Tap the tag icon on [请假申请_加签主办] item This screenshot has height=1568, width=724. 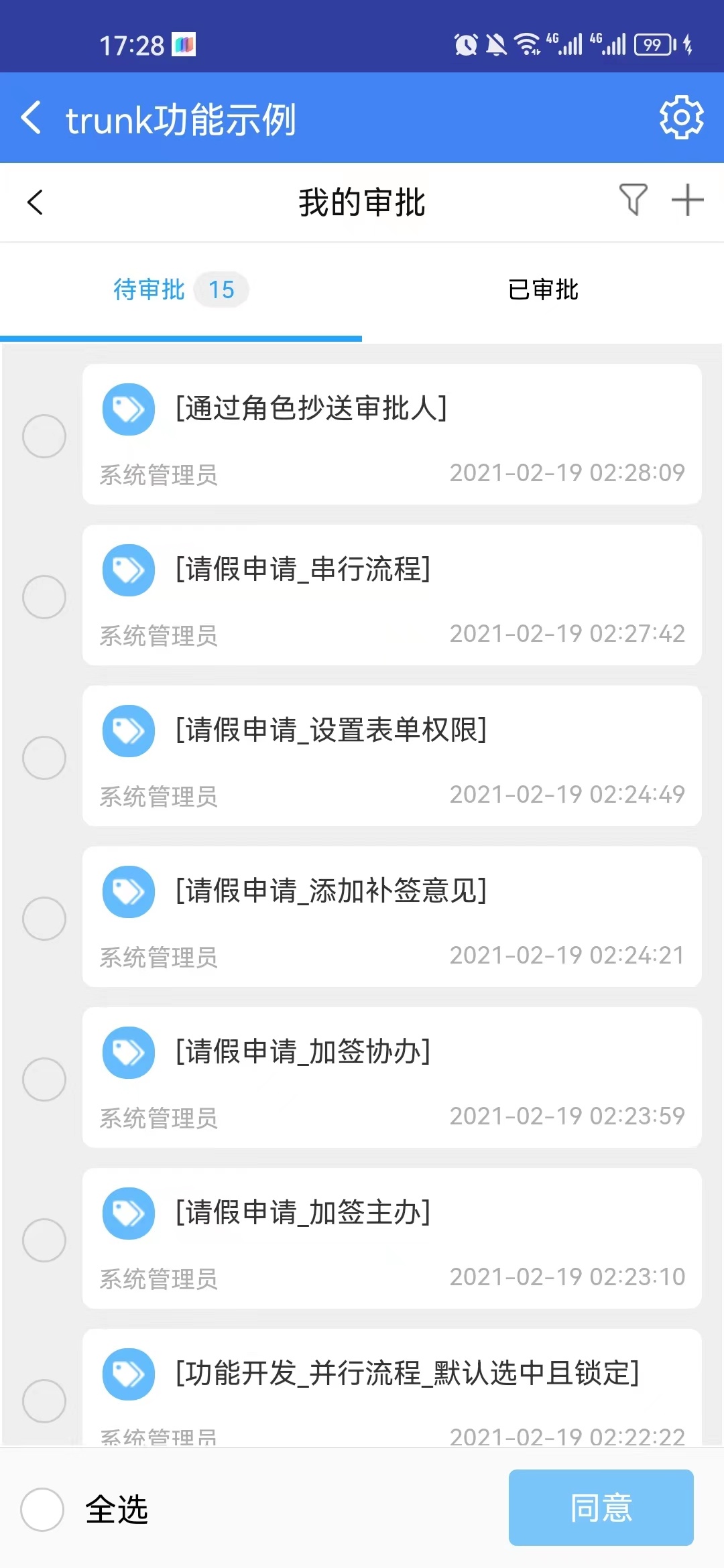pos(128,1214)
